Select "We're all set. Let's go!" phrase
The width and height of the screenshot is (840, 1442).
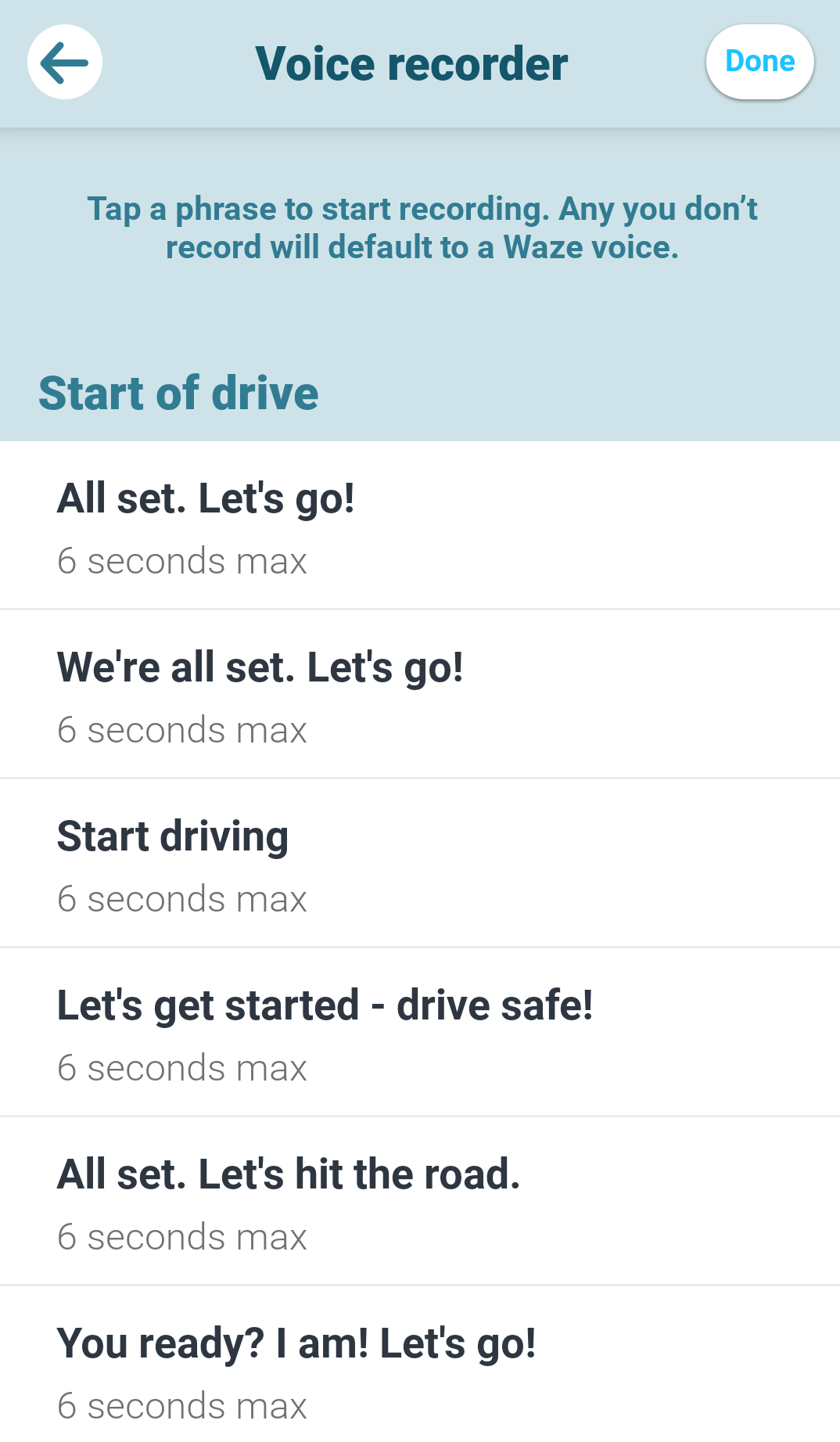(420, 694)
